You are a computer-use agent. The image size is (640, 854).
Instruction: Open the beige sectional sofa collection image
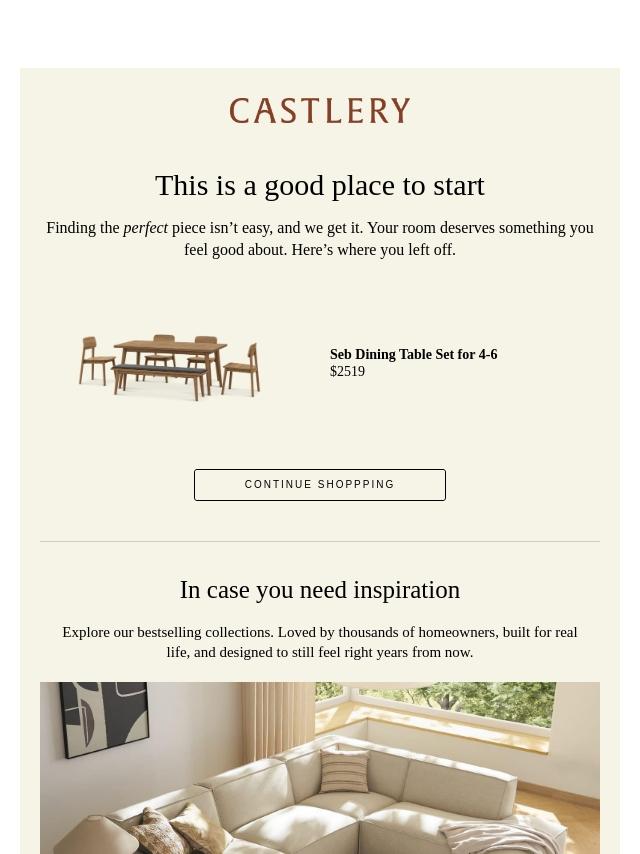coord(320,768)
